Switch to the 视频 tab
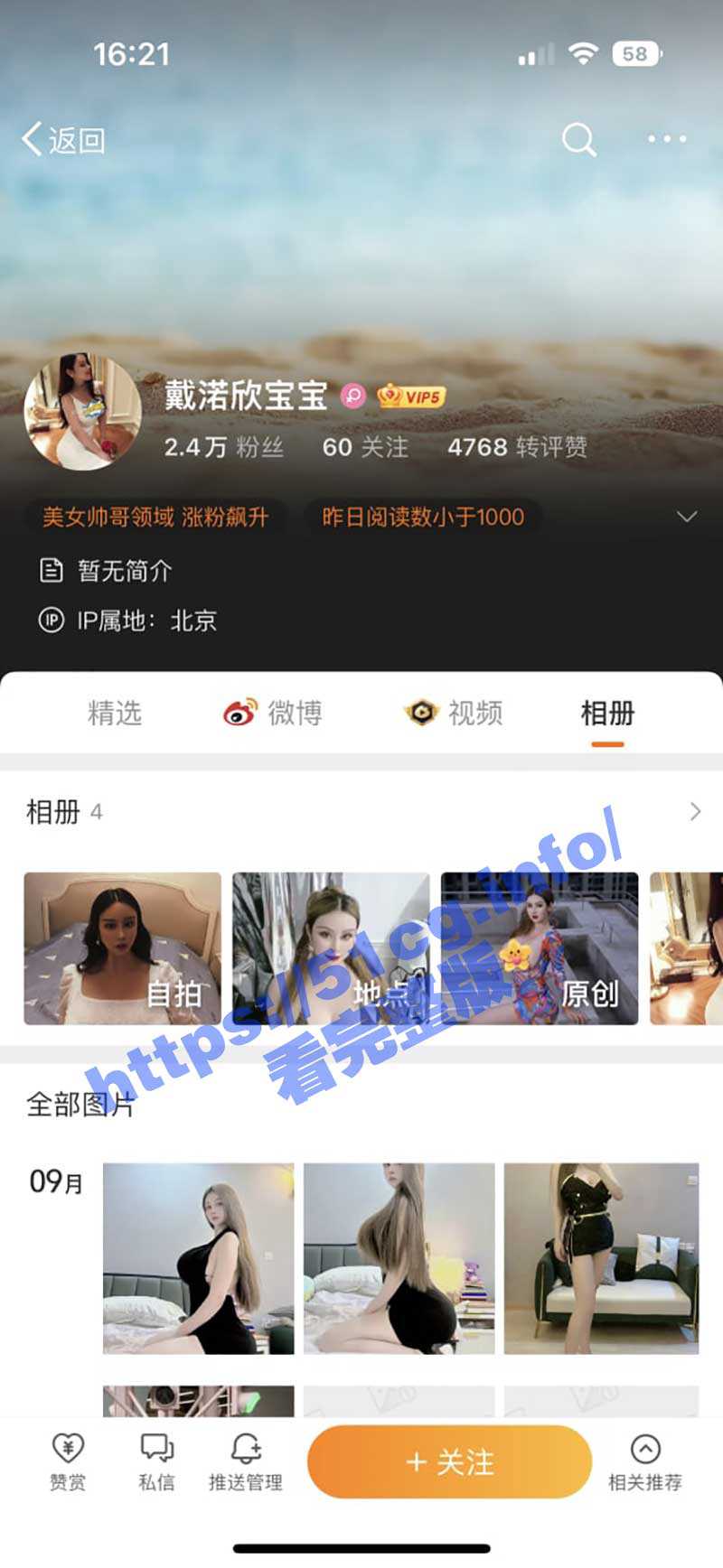Screen dimensions: 723x1568 (x=454, y=714)
